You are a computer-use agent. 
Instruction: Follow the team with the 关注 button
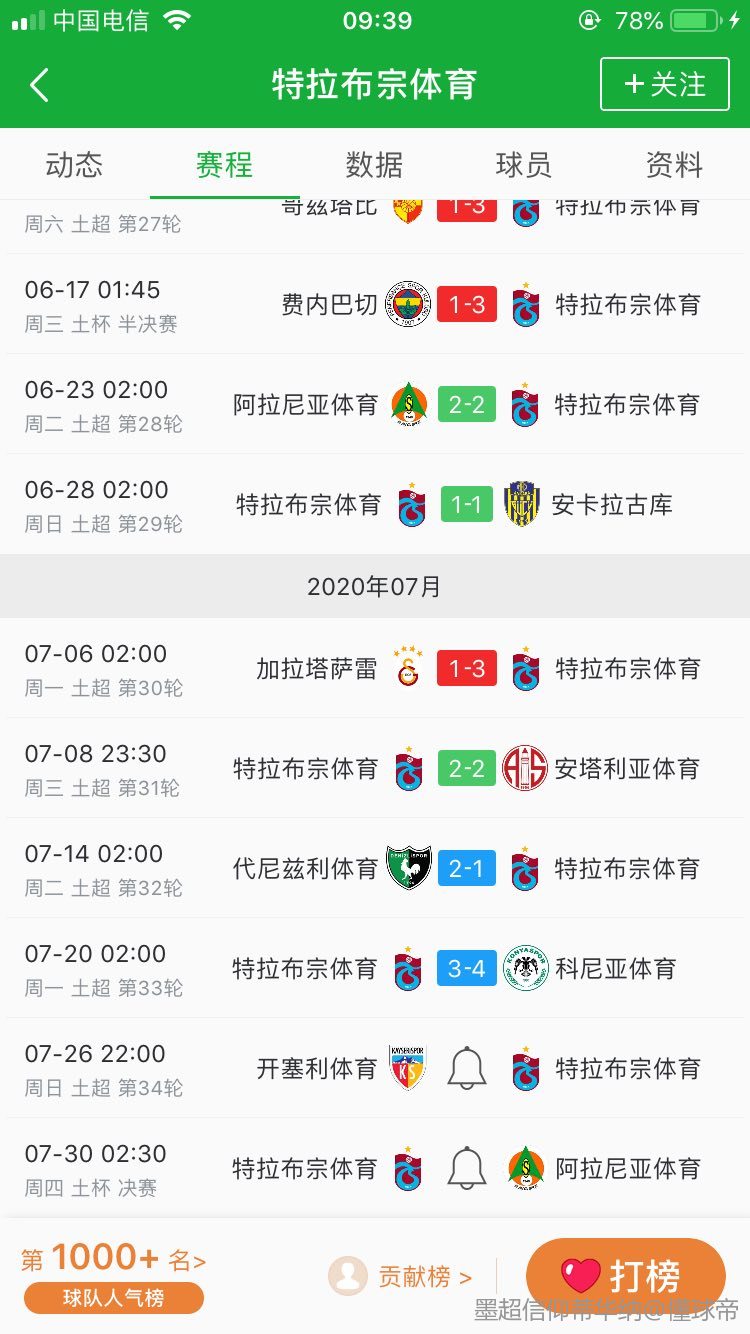[x=665, y=85]
